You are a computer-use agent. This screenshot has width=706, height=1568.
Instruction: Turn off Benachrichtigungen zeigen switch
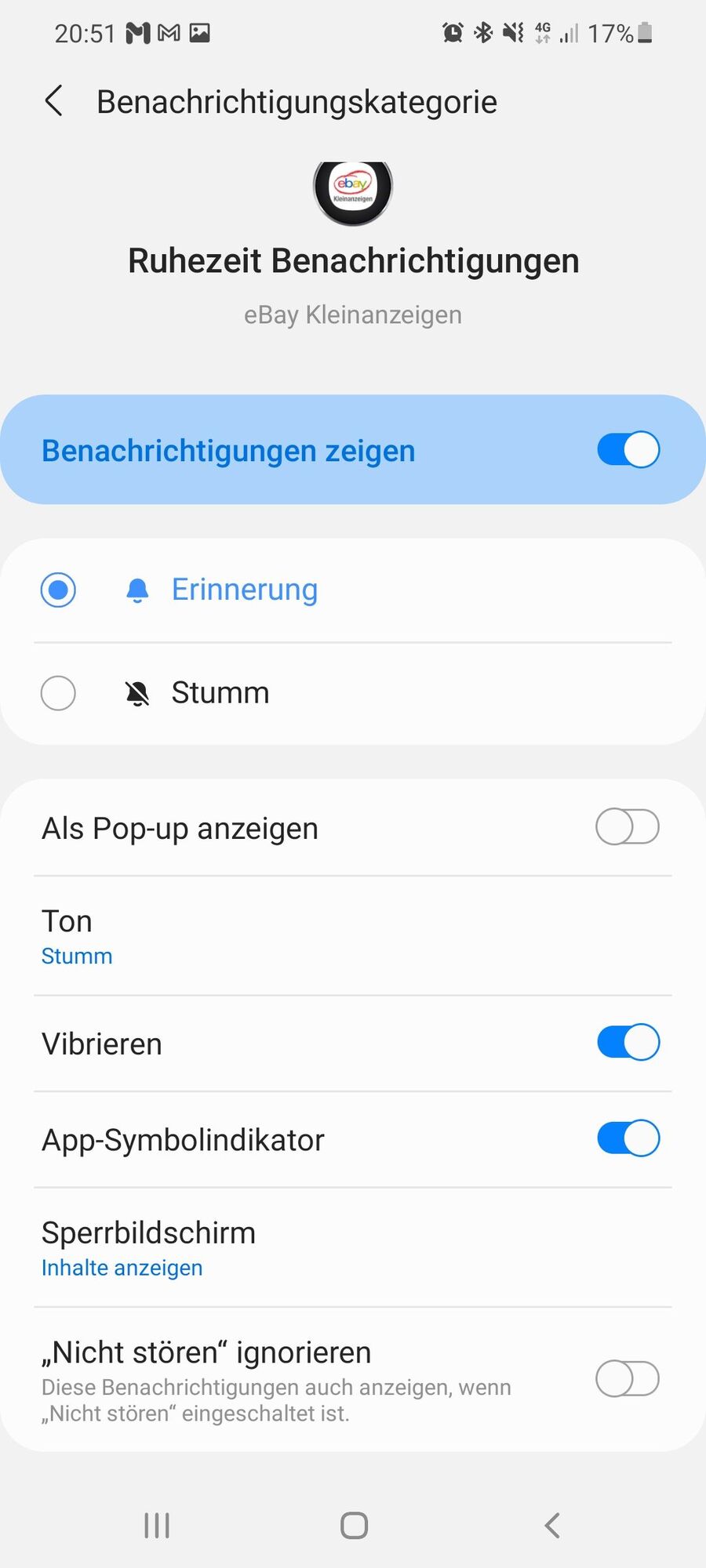pos(628,450)
